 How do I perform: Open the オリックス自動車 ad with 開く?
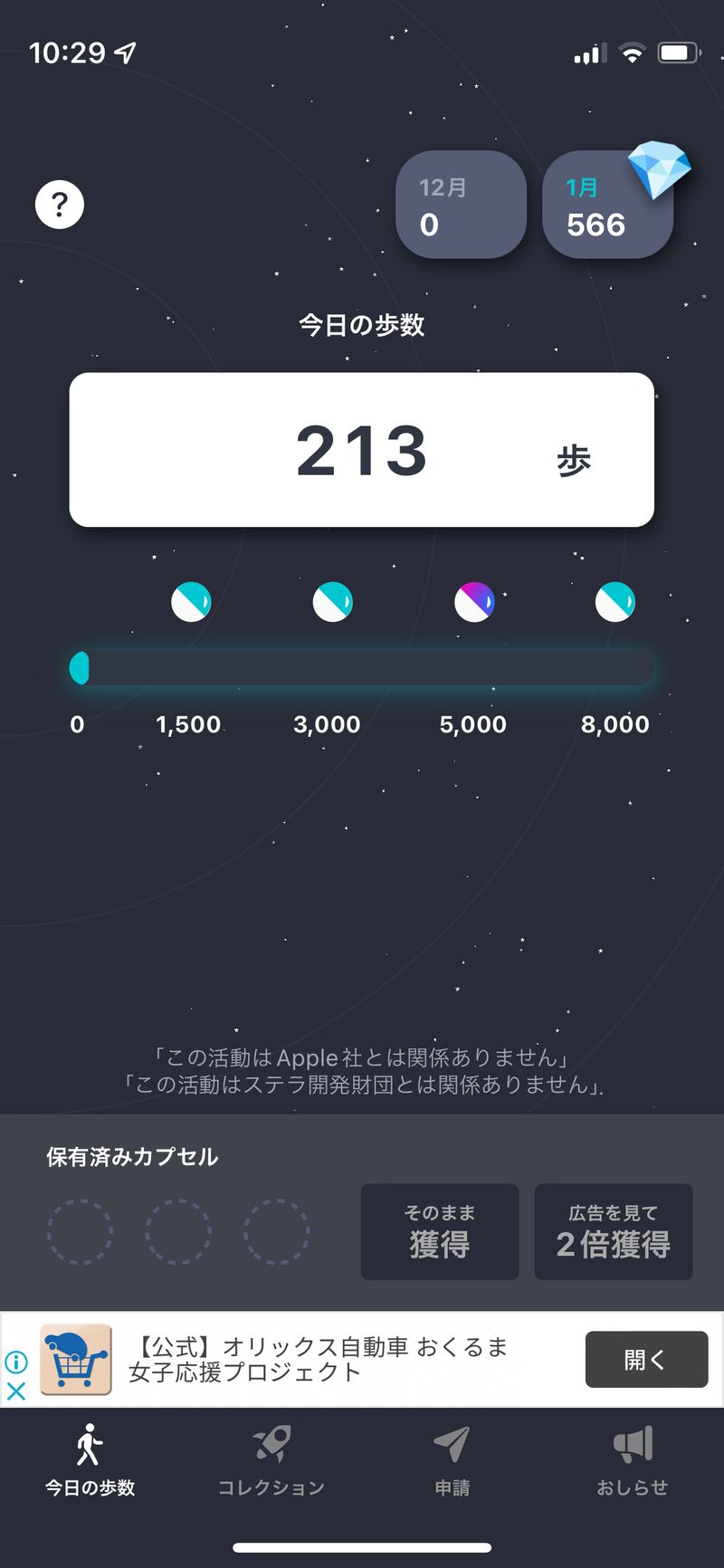pyautogui.click(x=646, y=1359)
